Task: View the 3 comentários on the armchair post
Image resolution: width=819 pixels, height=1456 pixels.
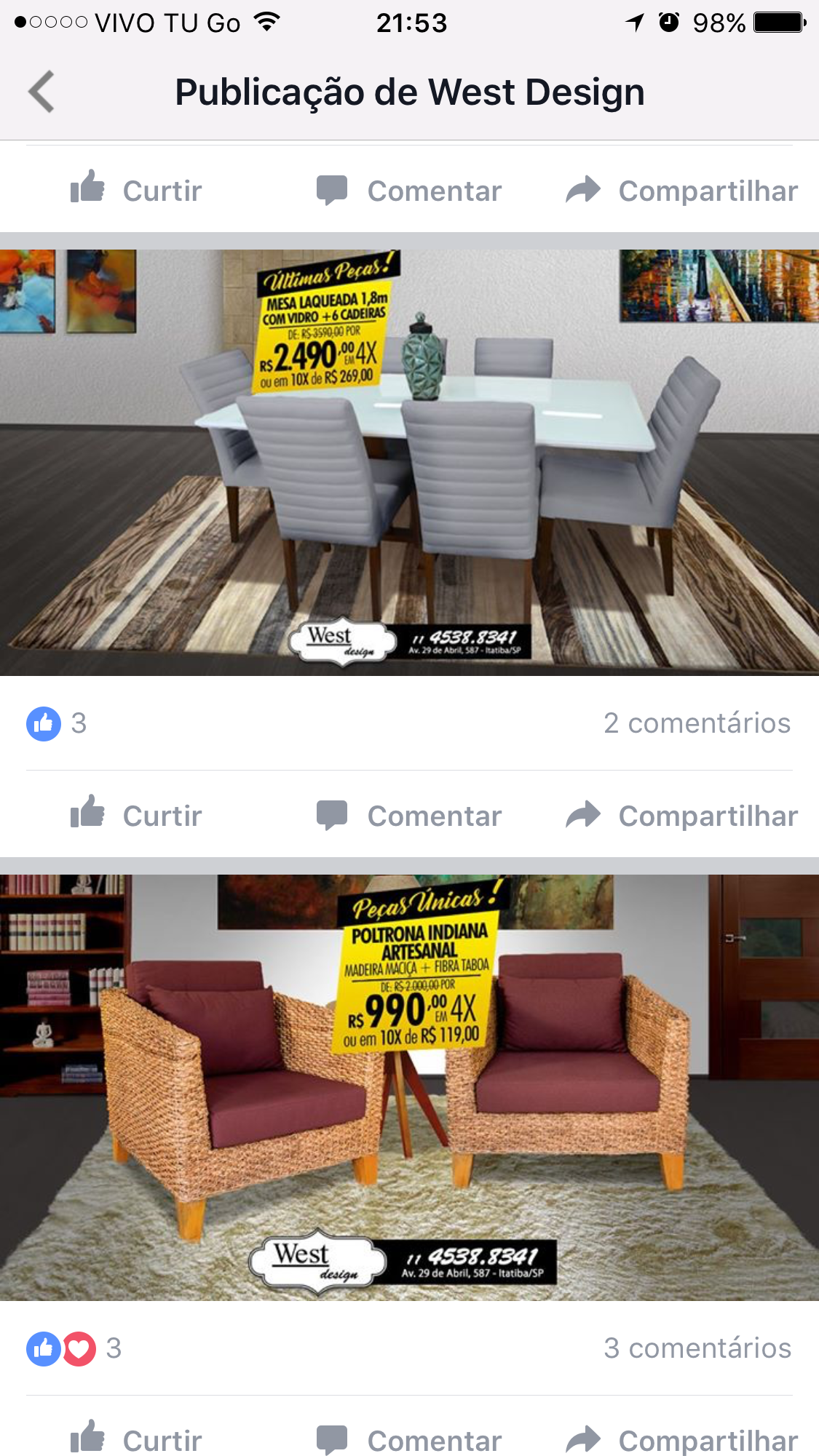Action: point(697,1348)
